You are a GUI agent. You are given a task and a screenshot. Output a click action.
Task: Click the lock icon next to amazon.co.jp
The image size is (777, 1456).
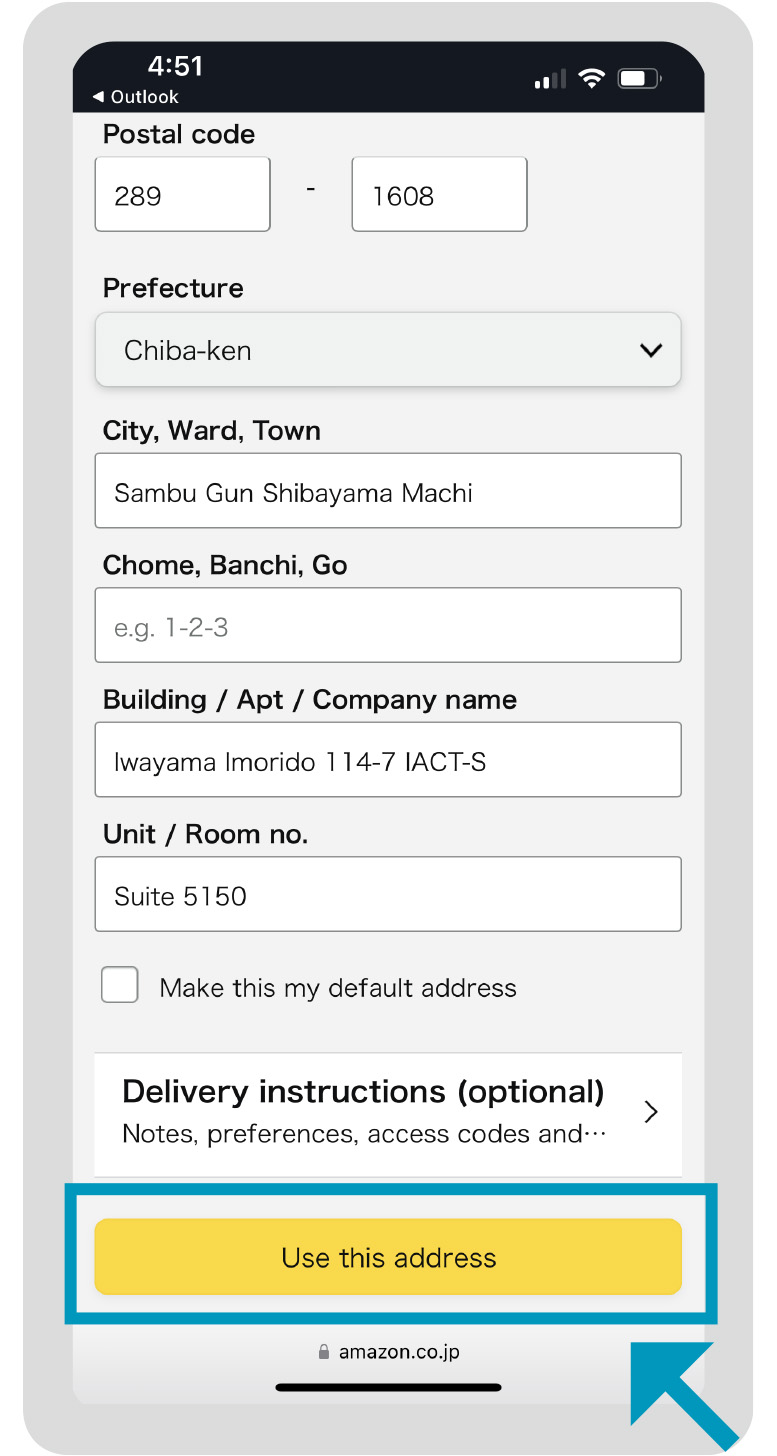pos(323,1351)
